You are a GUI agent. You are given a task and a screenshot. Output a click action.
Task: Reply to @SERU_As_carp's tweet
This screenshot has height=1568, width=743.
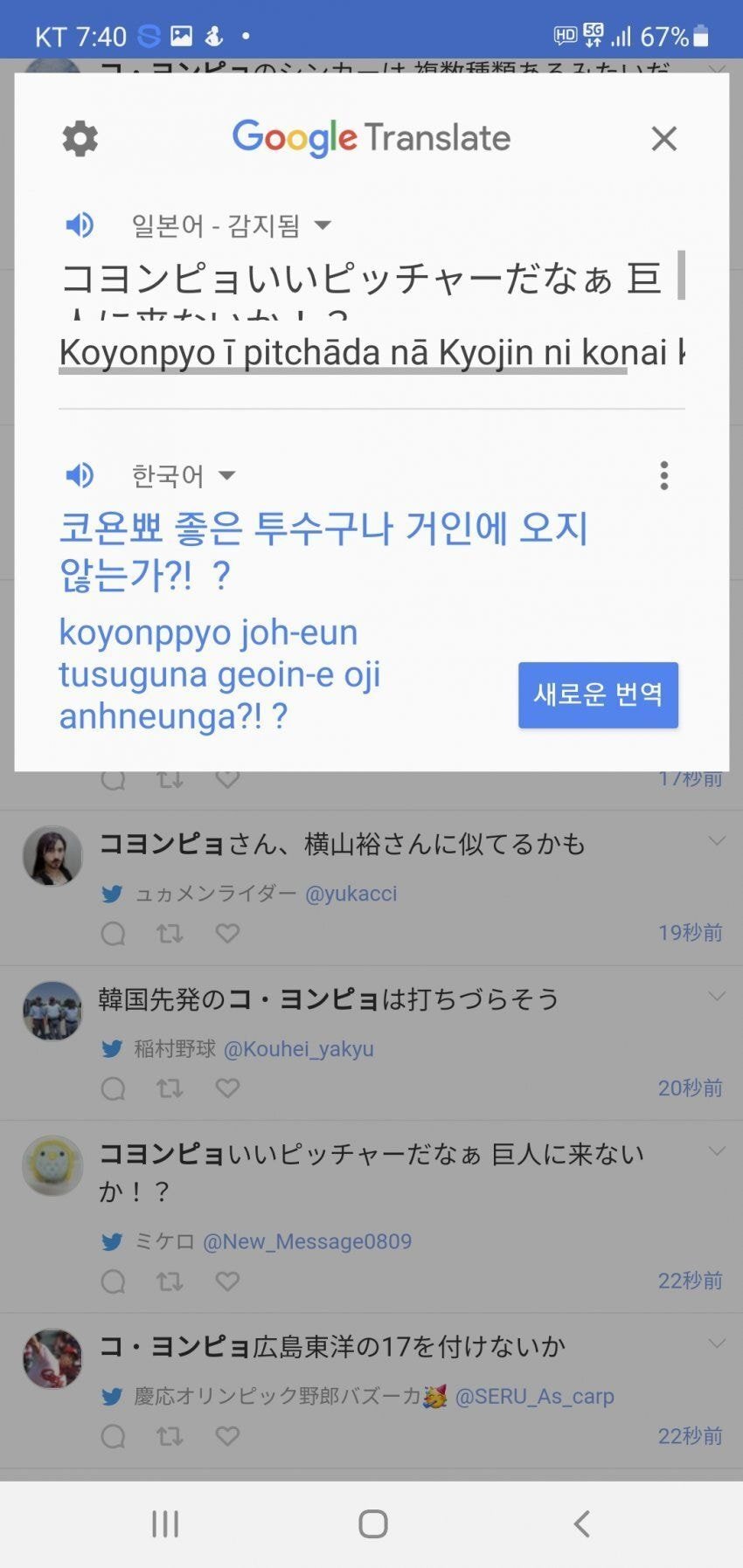point(113,1436)
